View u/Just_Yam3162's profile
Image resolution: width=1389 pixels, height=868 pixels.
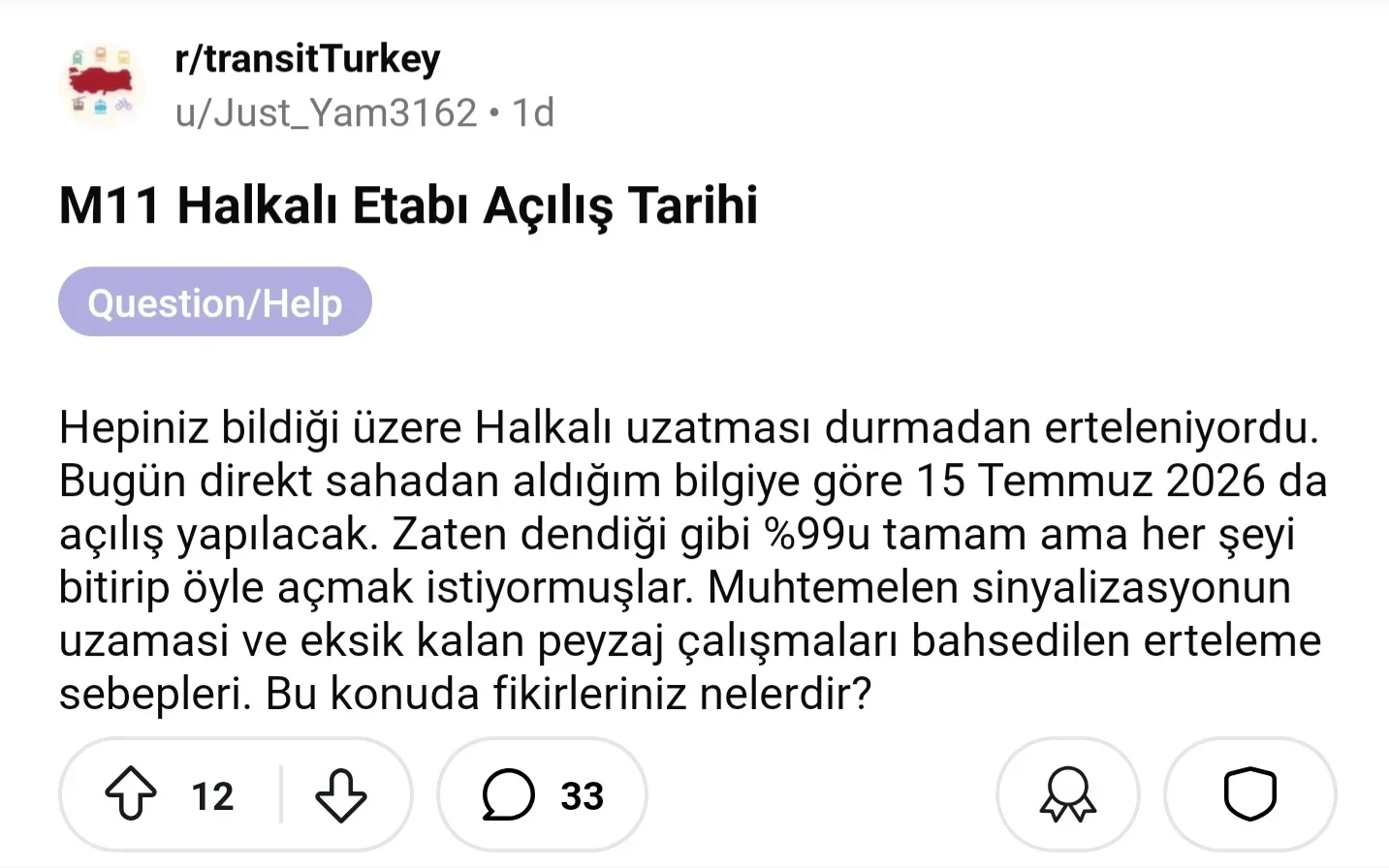point(326,113)
